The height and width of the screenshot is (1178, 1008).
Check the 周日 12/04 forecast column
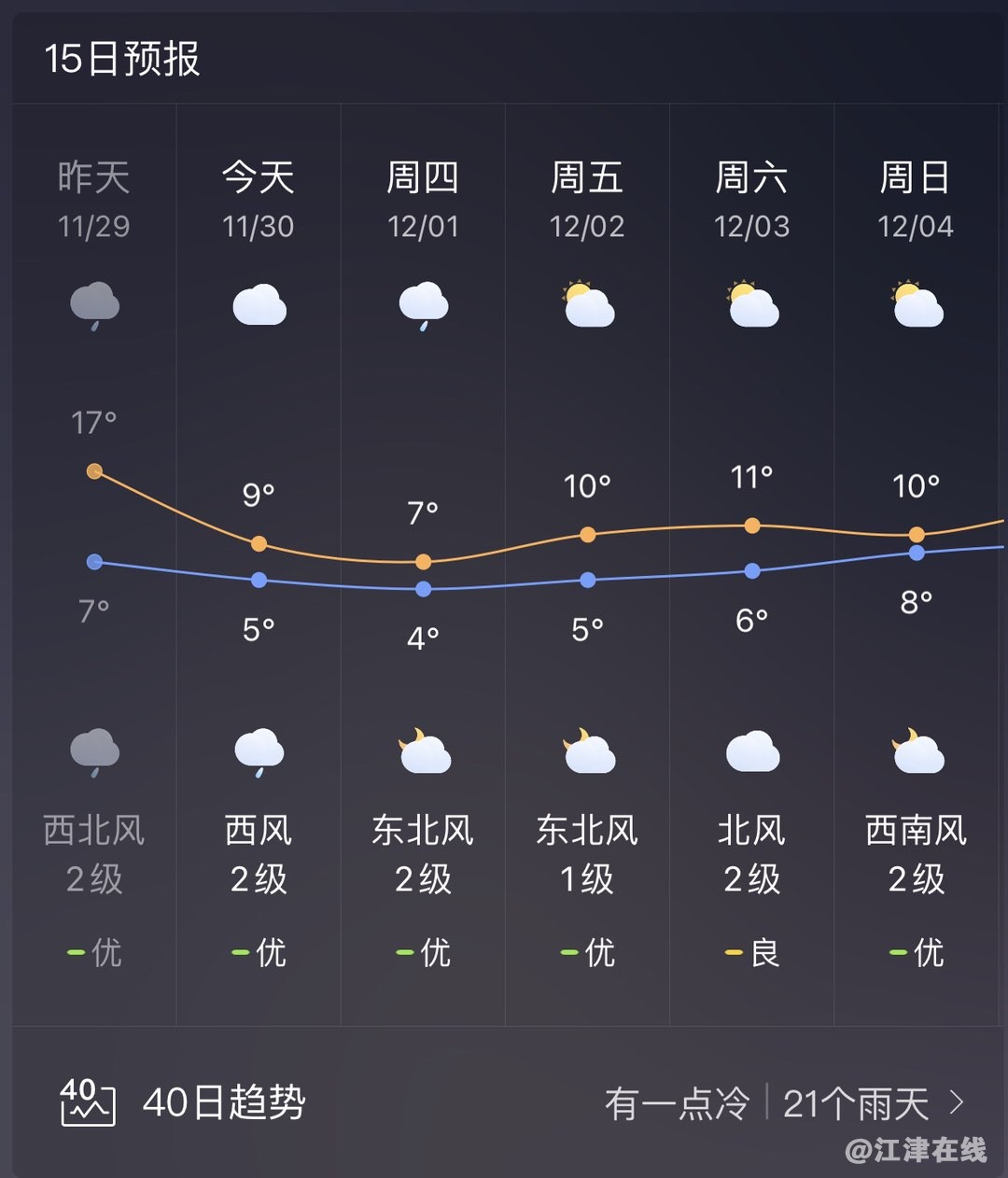click(x=916, y=200)
